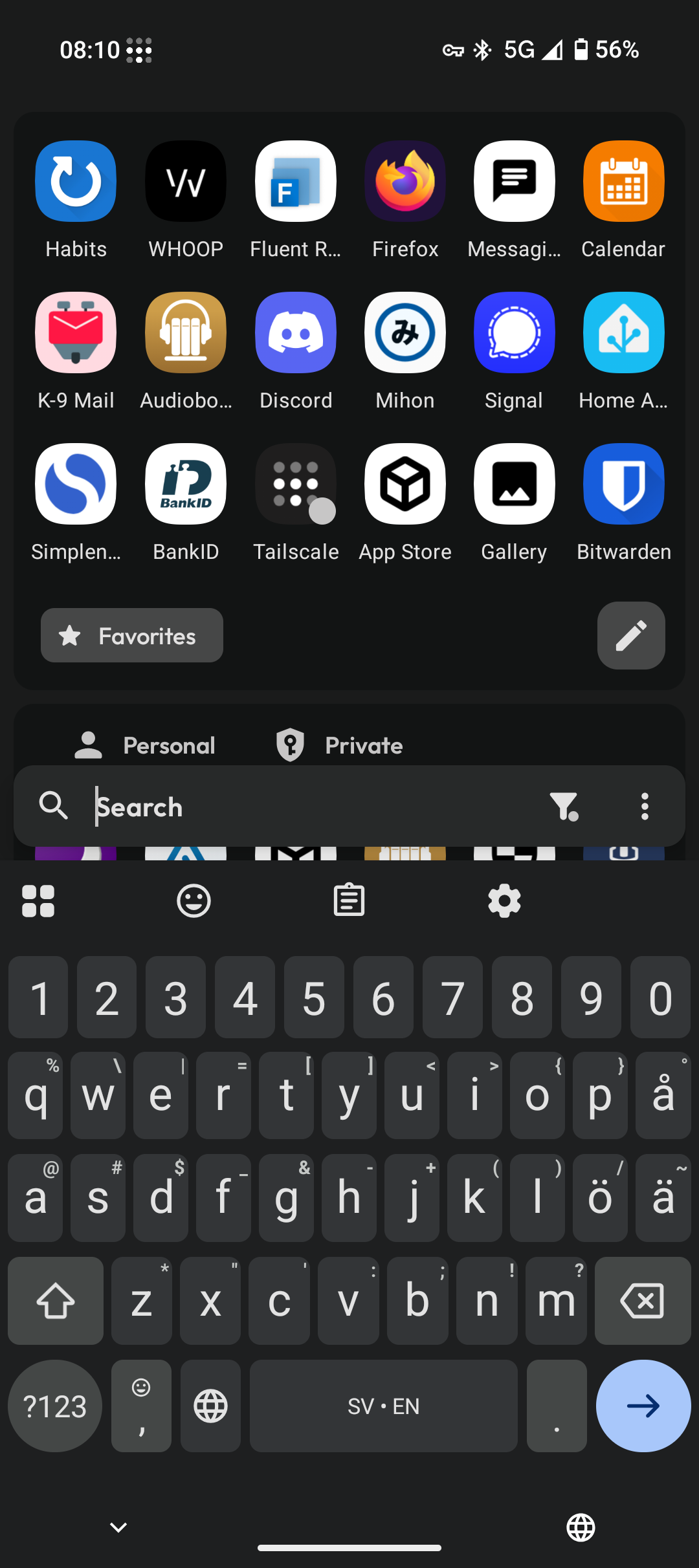Viewport: 699px width, 1568px height.
Task: Launch the Discord app
Action: coord(296,351)
